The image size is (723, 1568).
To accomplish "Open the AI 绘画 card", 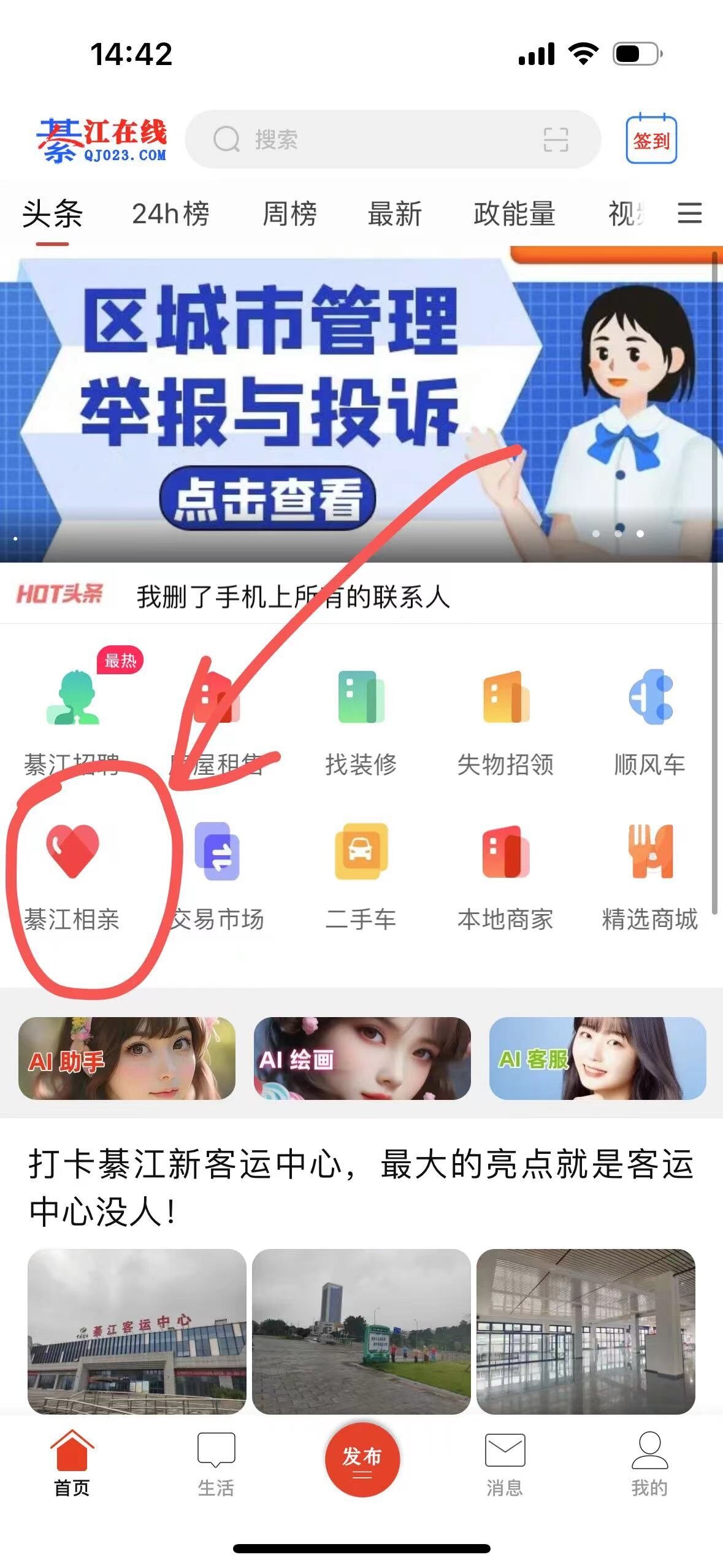I will tap(362, 1058).
